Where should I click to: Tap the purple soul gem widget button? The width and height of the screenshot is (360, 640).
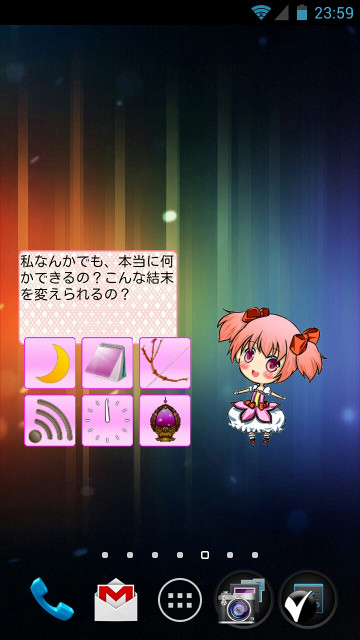click(x=165, y=420)
